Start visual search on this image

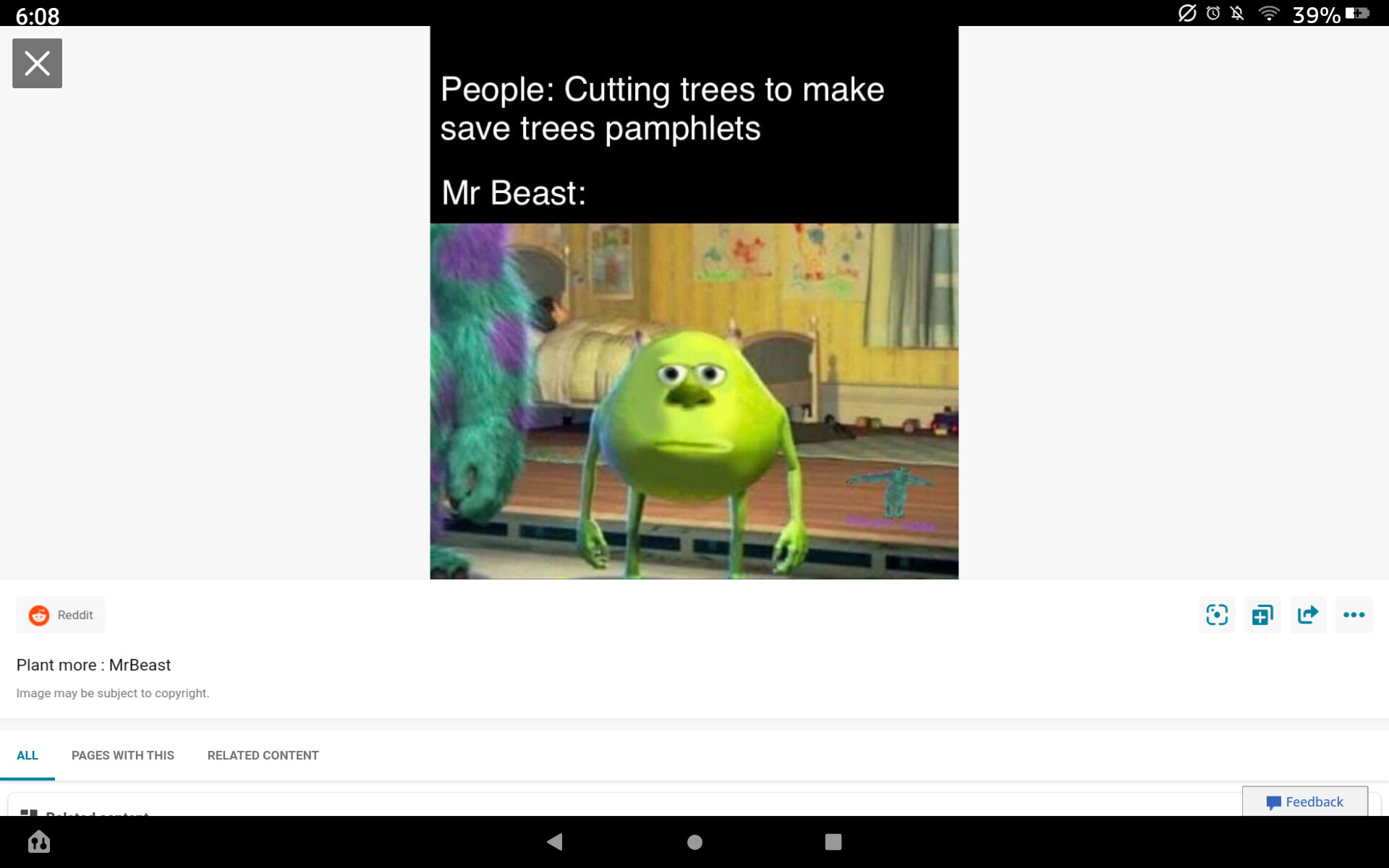tap(1217, 615)
